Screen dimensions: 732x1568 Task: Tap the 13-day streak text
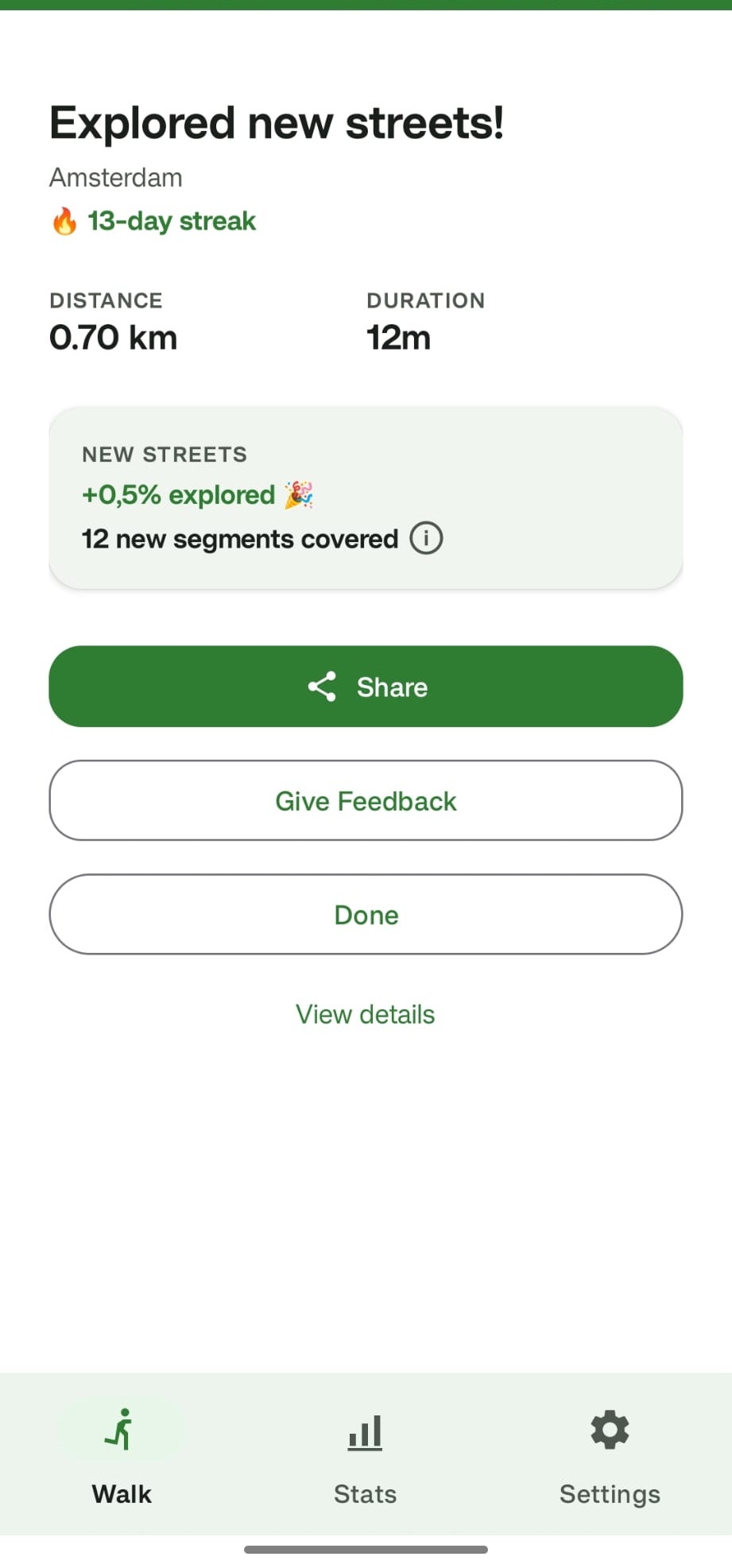(171, 221)
